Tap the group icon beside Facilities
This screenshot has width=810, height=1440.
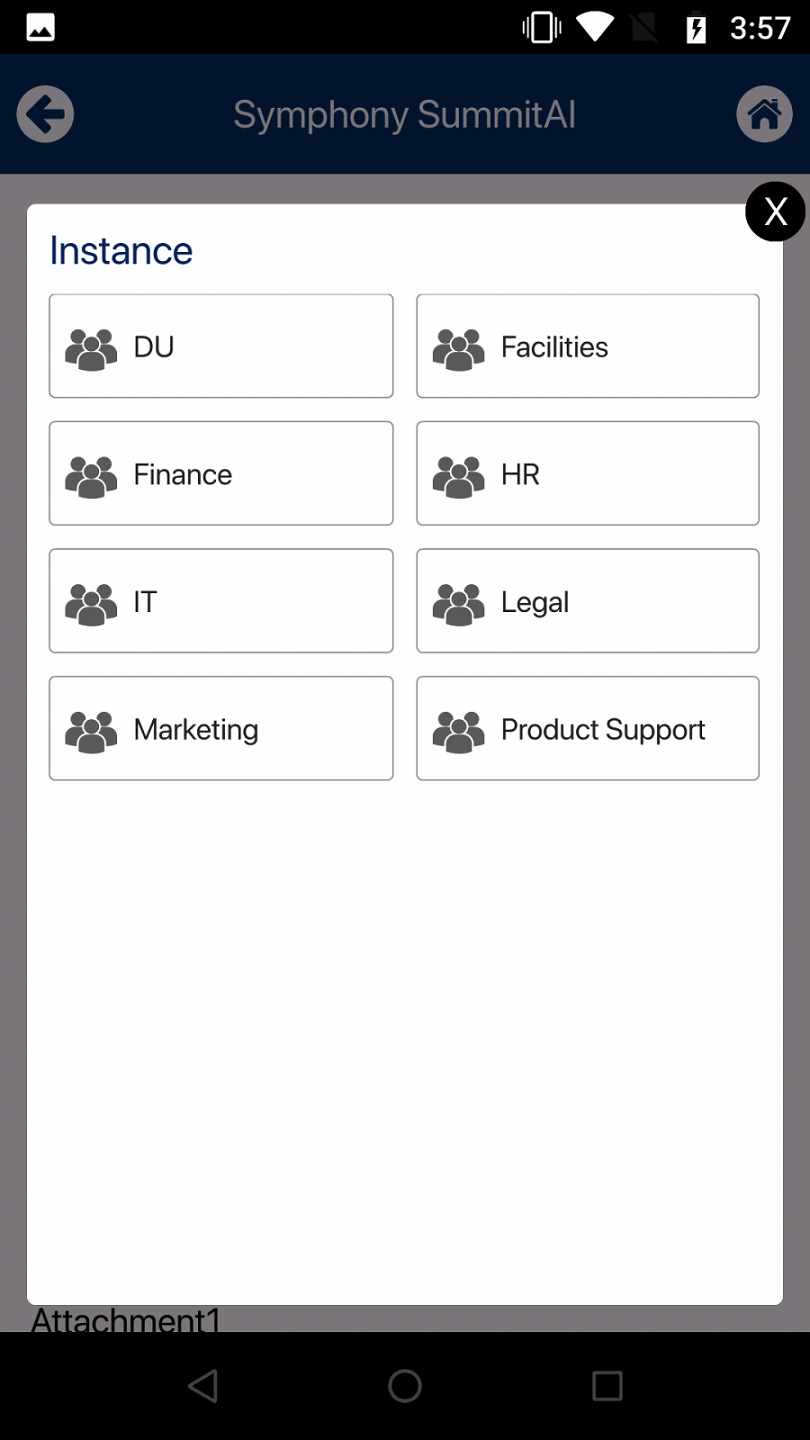click(x=458, y=346)
